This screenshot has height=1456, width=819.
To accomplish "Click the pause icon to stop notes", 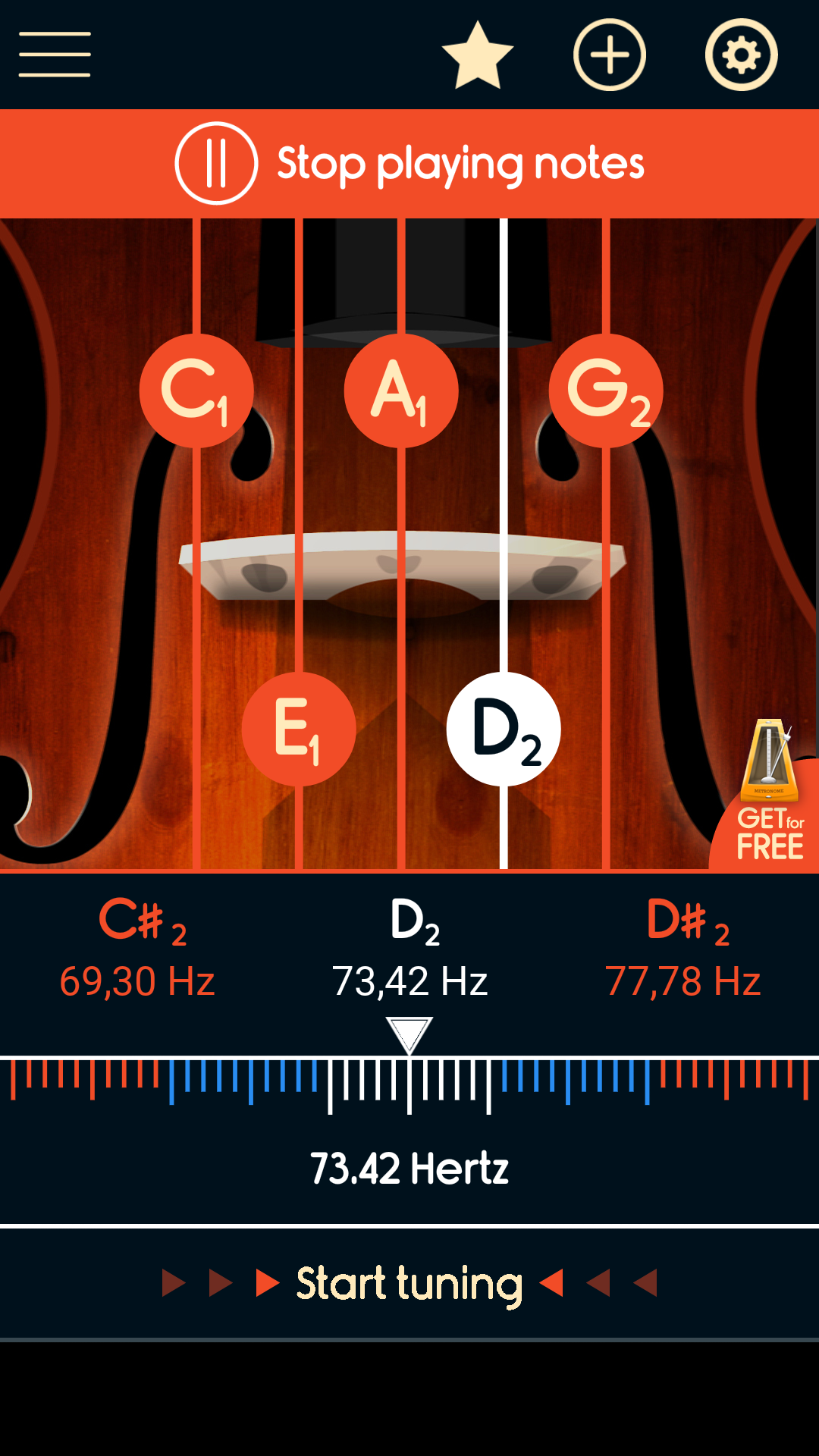I will coord(216,162).
